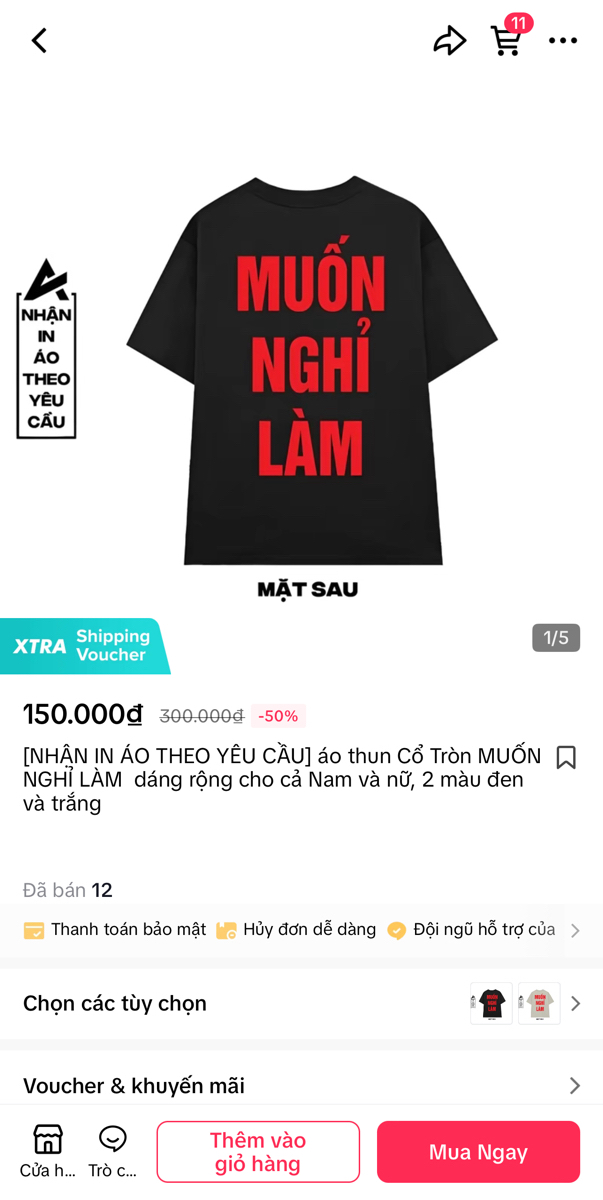Tap Thêm vào giỏ hàng button
The width and height of the screenshot is (603, 1200).
258,1152
